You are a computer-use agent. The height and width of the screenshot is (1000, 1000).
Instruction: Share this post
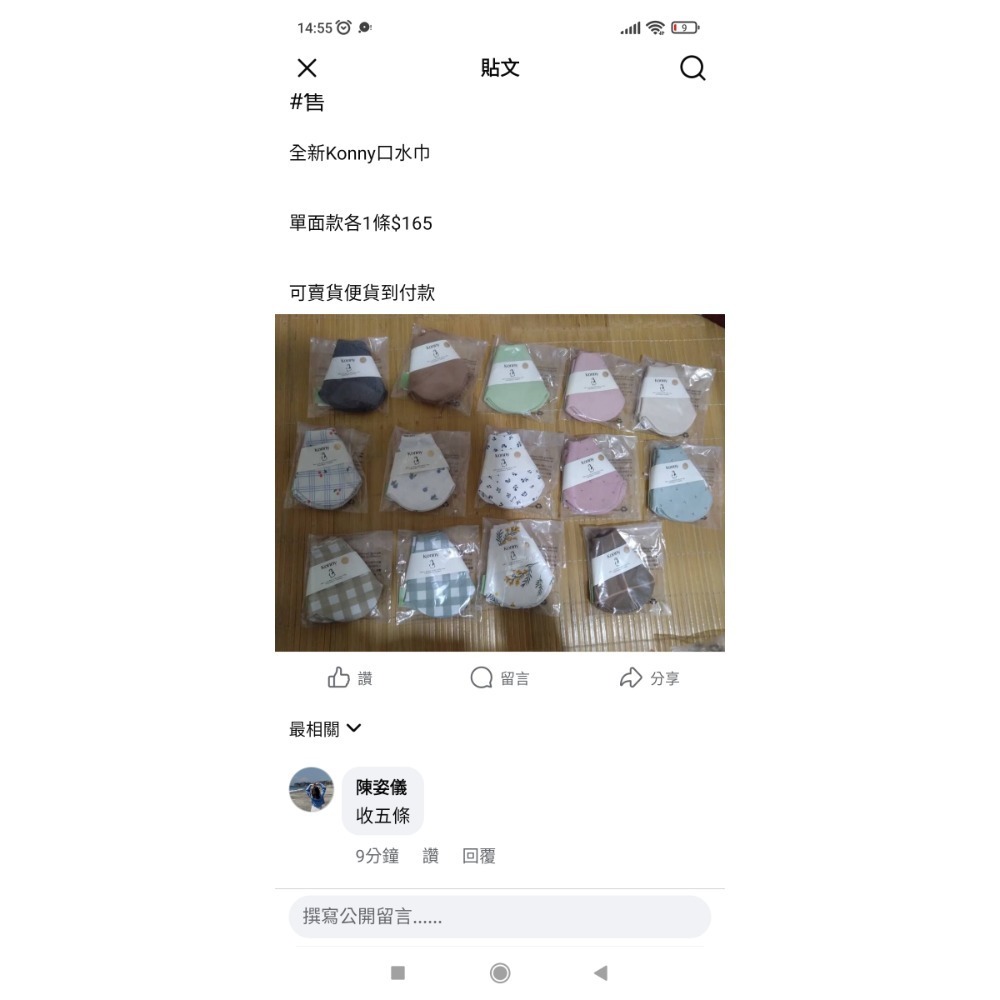tap(649, 678)
